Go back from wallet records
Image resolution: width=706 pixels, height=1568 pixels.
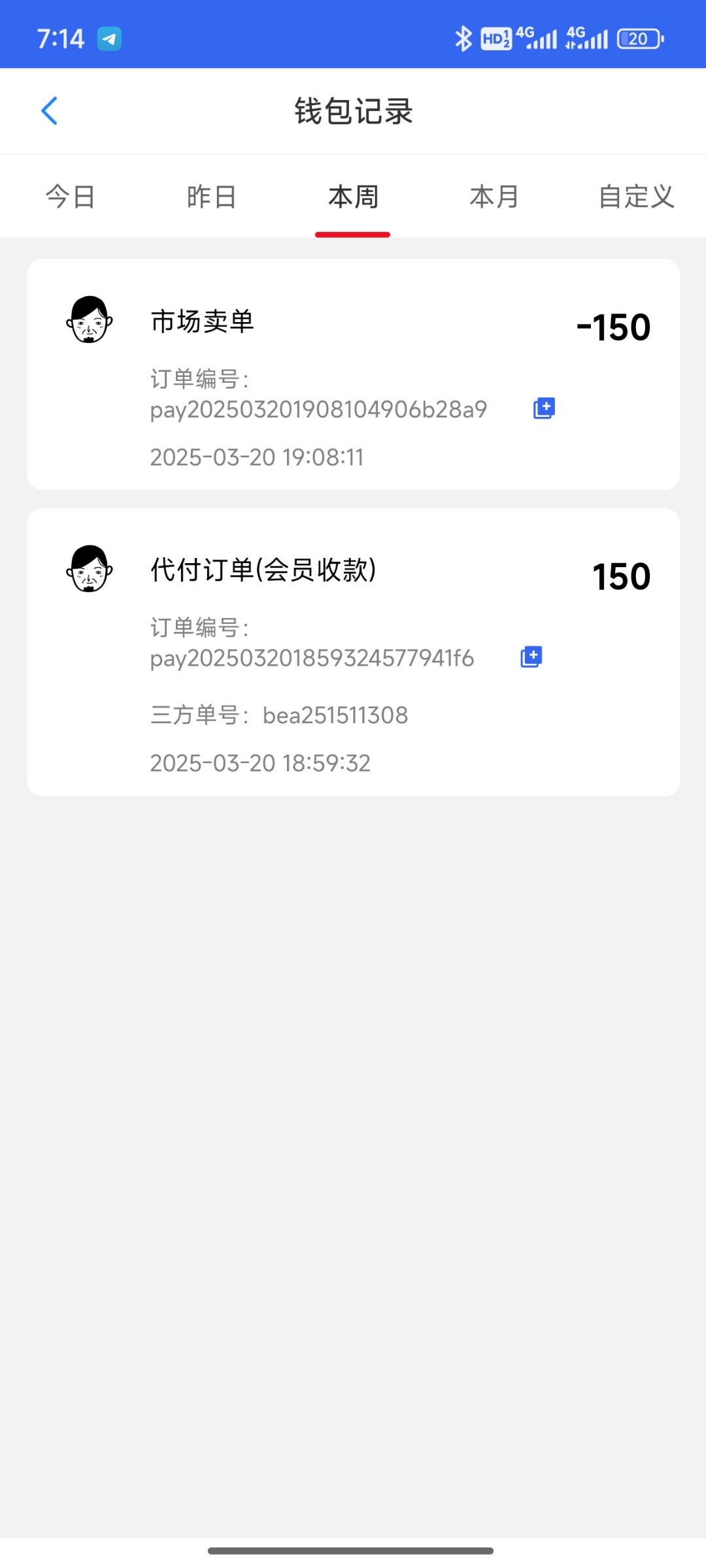[x=50, y=111]
